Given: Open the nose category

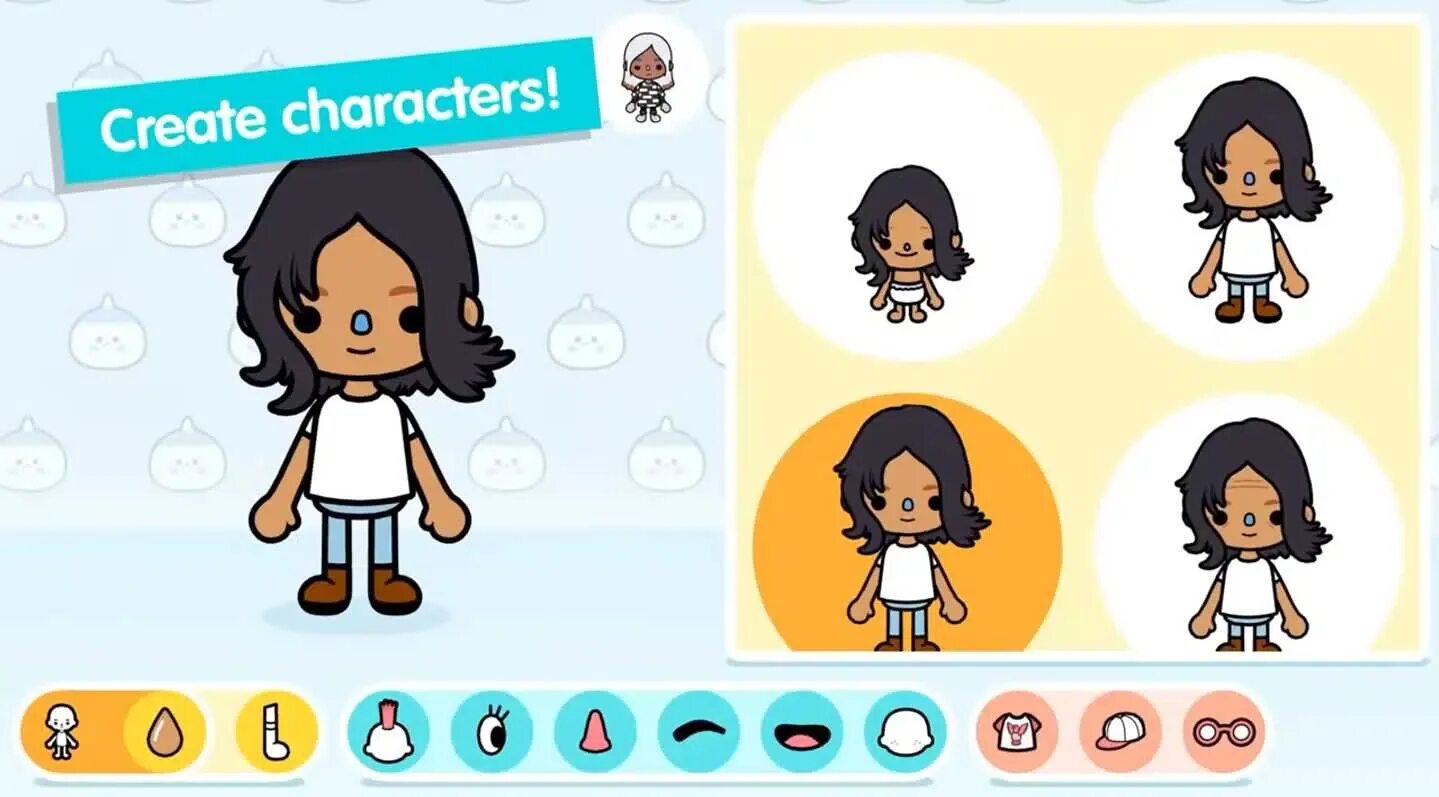Looking at the screenshot, I should click(595, 731).
